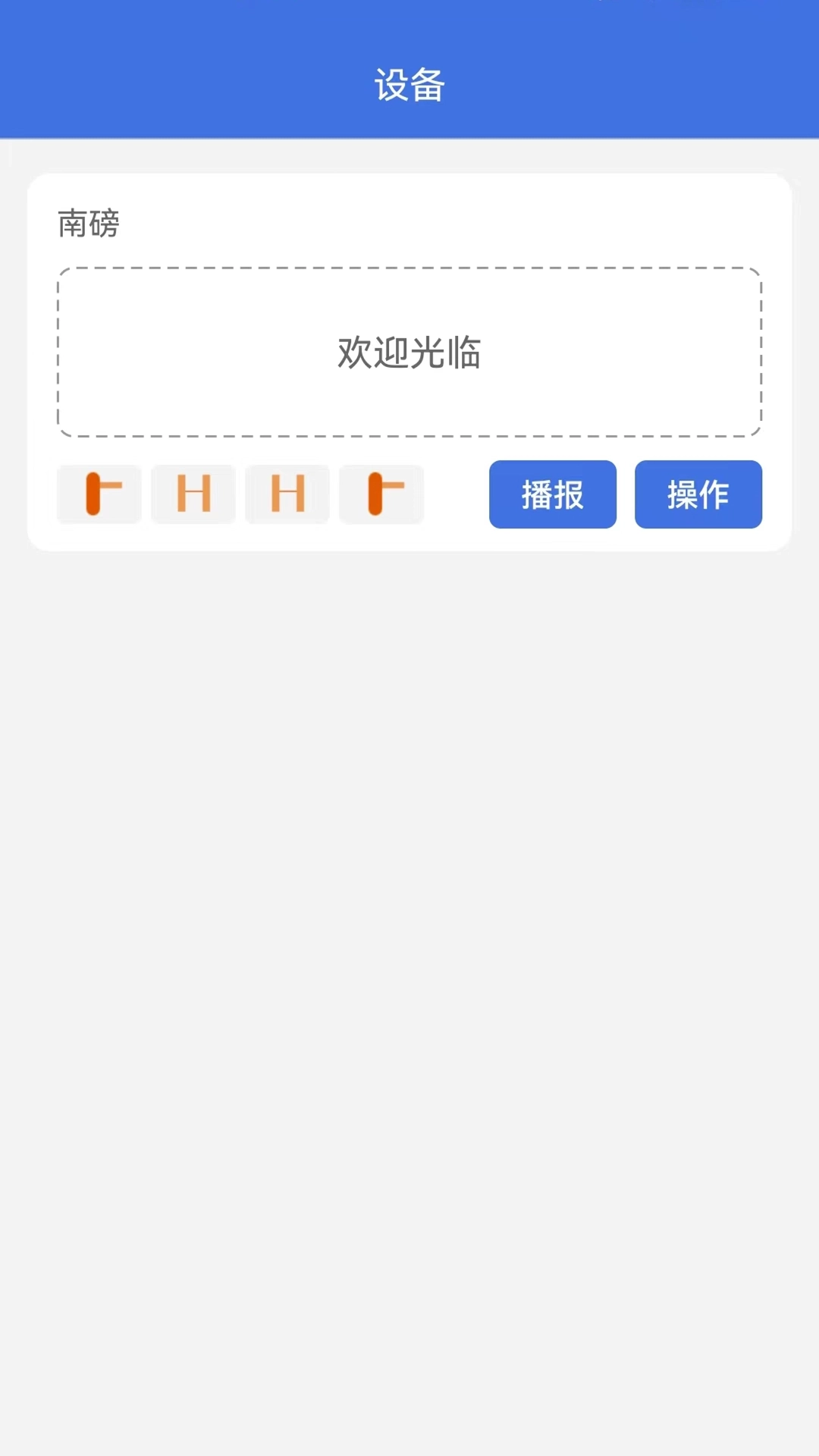Click the second open-gate barrier icon
This screenshot has width=819, height=1456.
click(x=193, y=494)
